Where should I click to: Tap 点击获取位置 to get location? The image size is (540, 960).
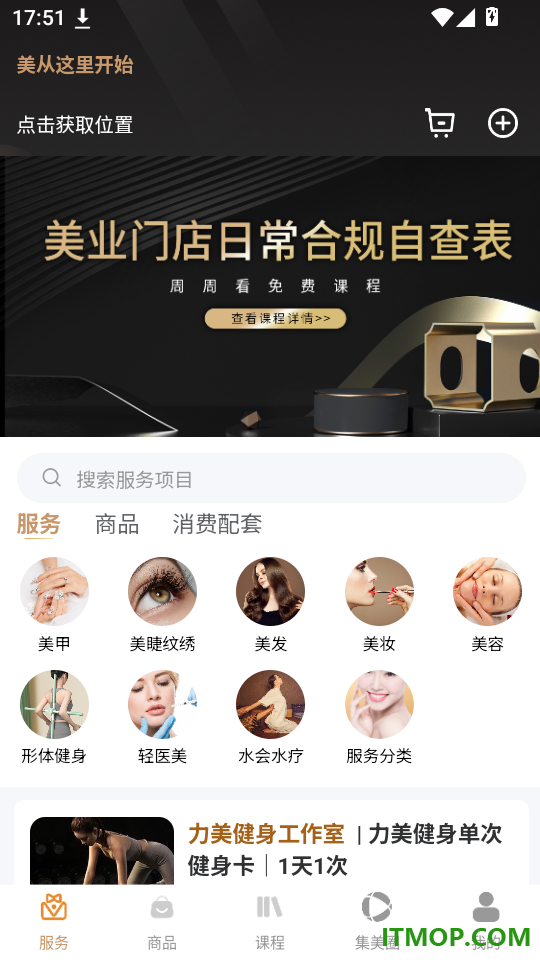coord(75,125)
